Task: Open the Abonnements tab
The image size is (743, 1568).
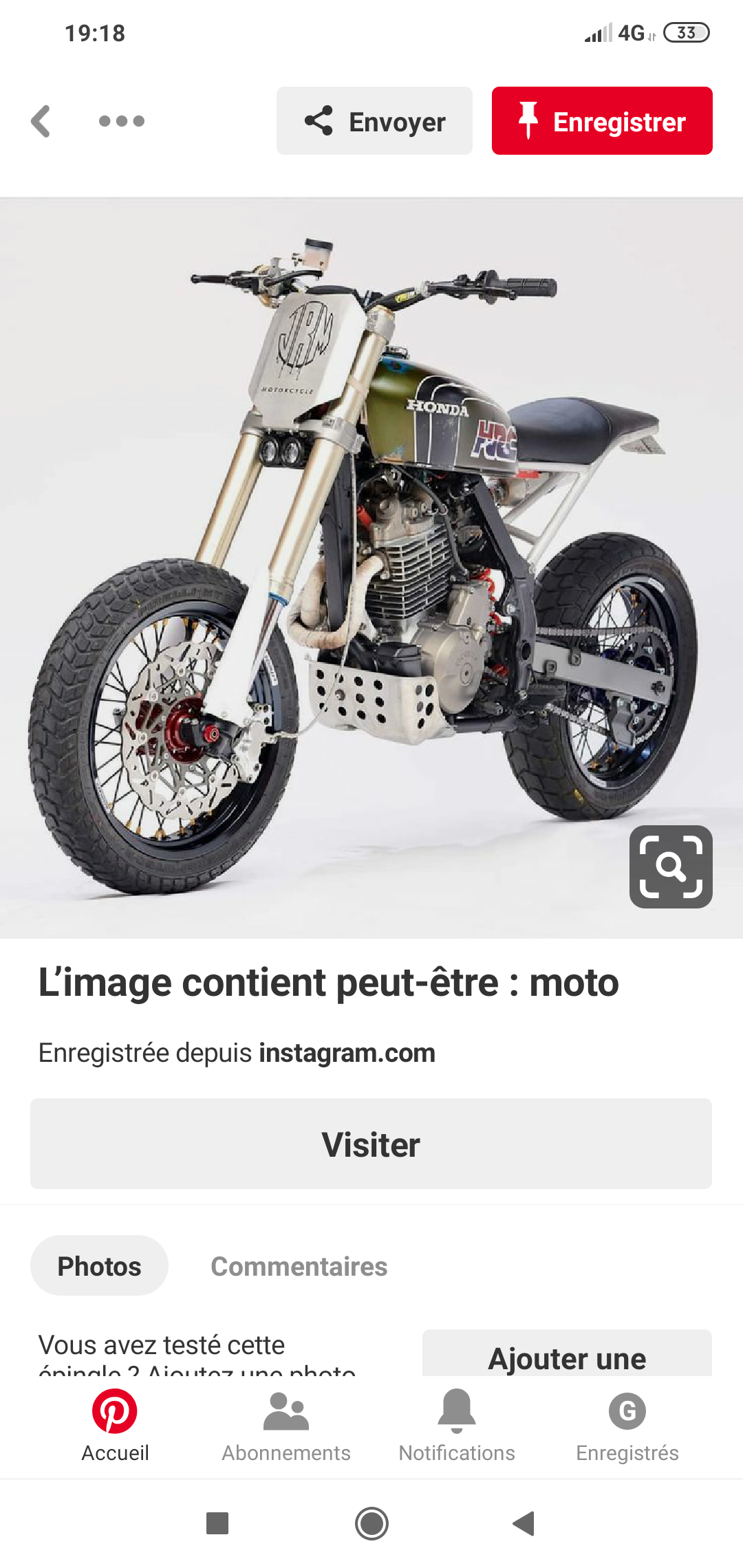Action: click(286, 1425)
